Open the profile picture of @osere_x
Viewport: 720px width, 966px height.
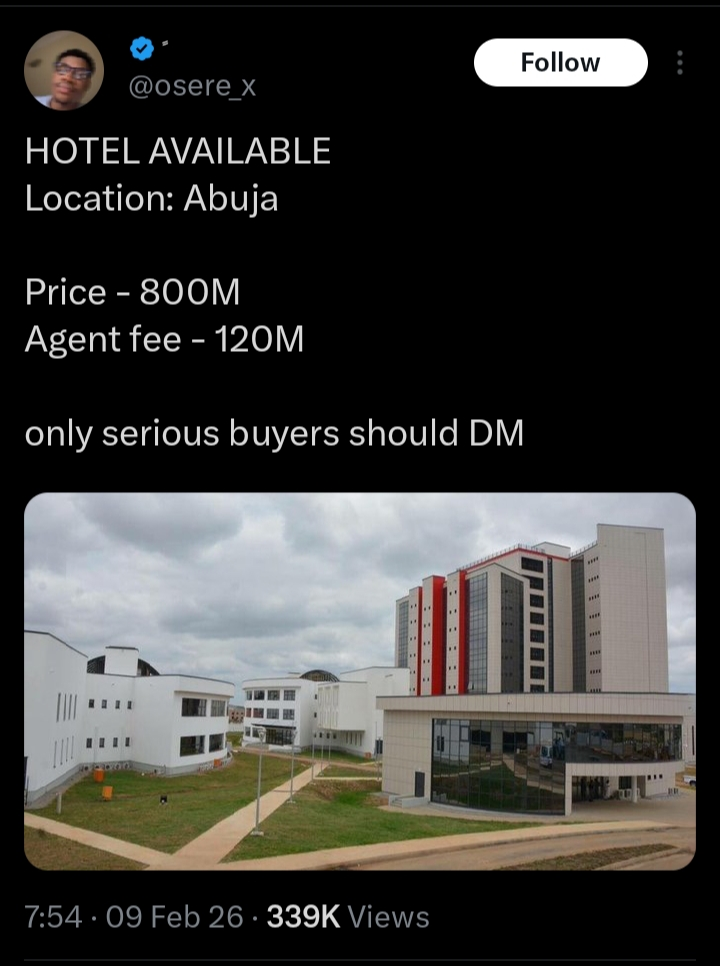pos(64,70)
